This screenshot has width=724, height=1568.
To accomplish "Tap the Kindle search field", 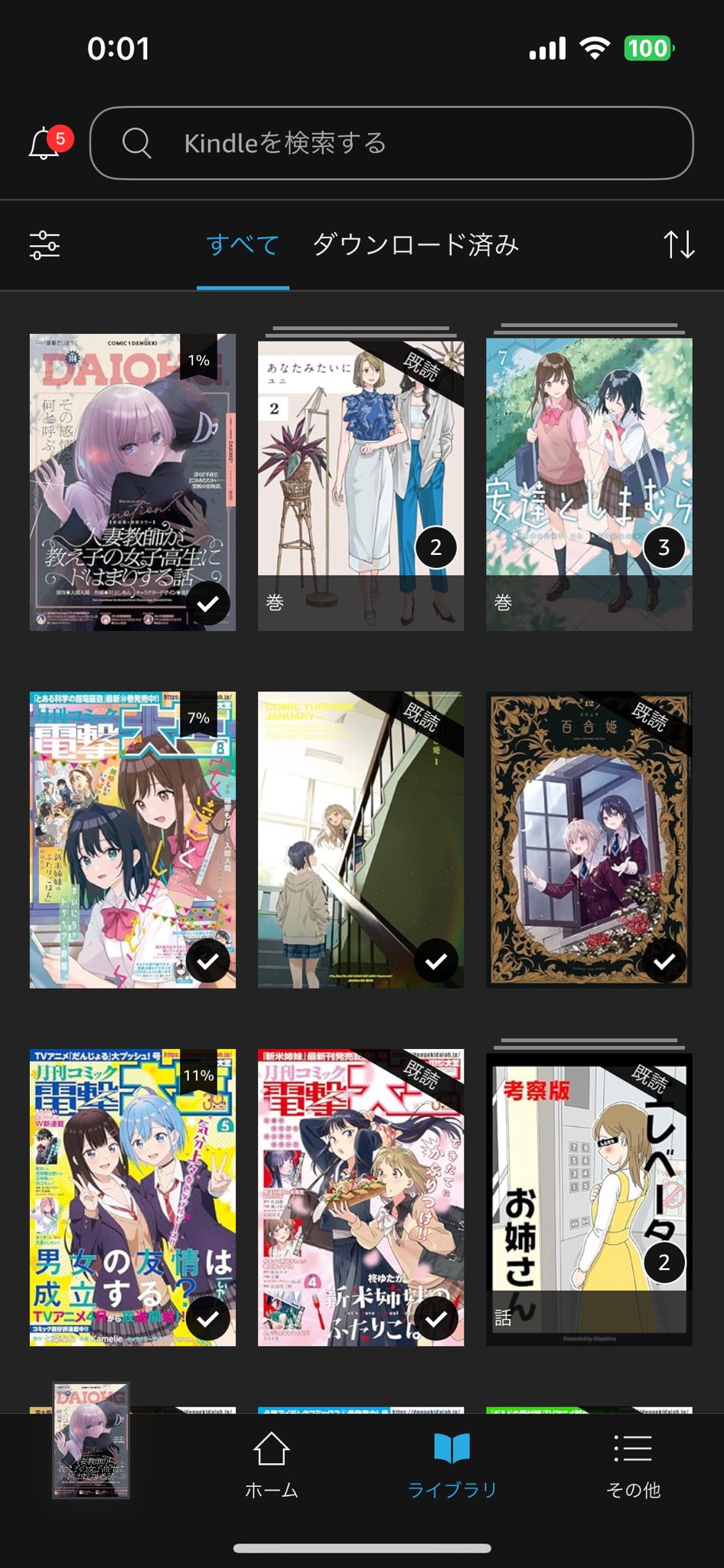I will [391, 143].
